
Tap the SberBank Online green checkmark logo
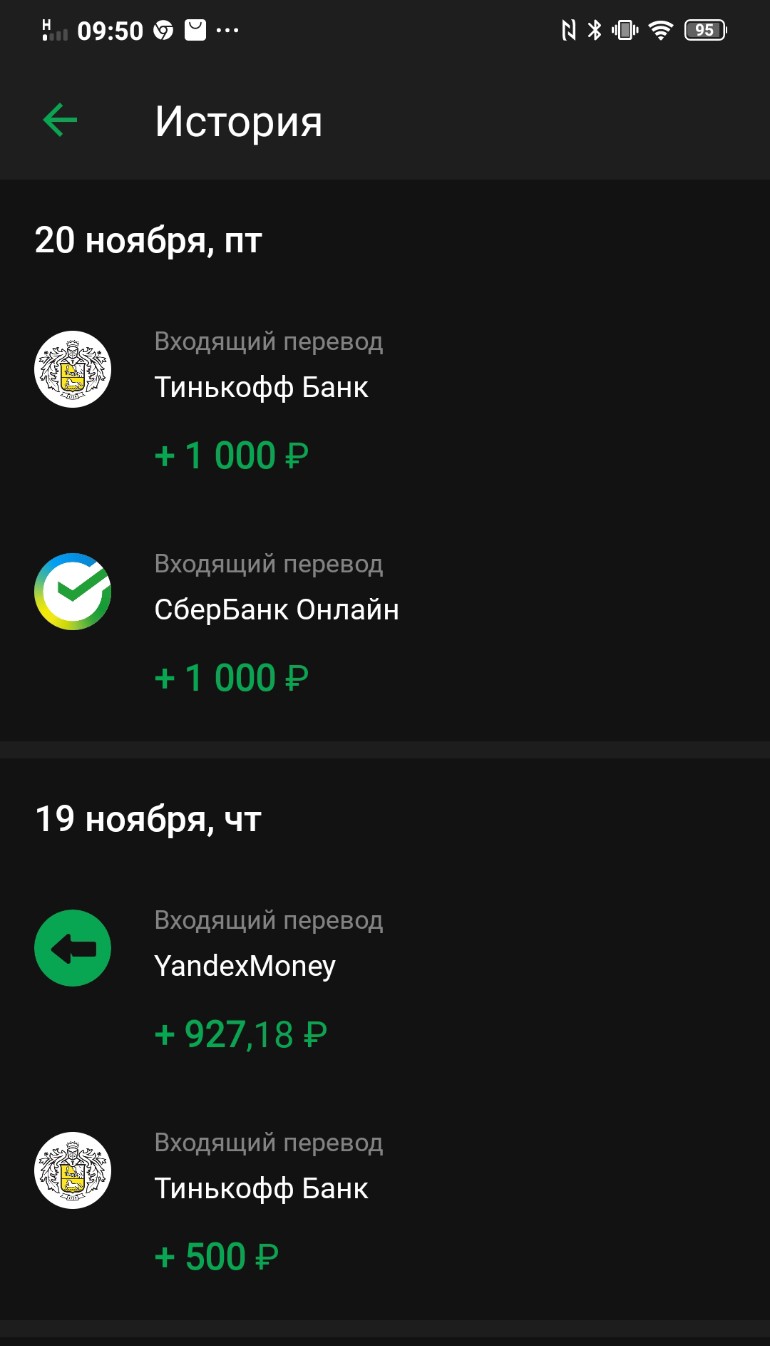[x=72, y=590]
